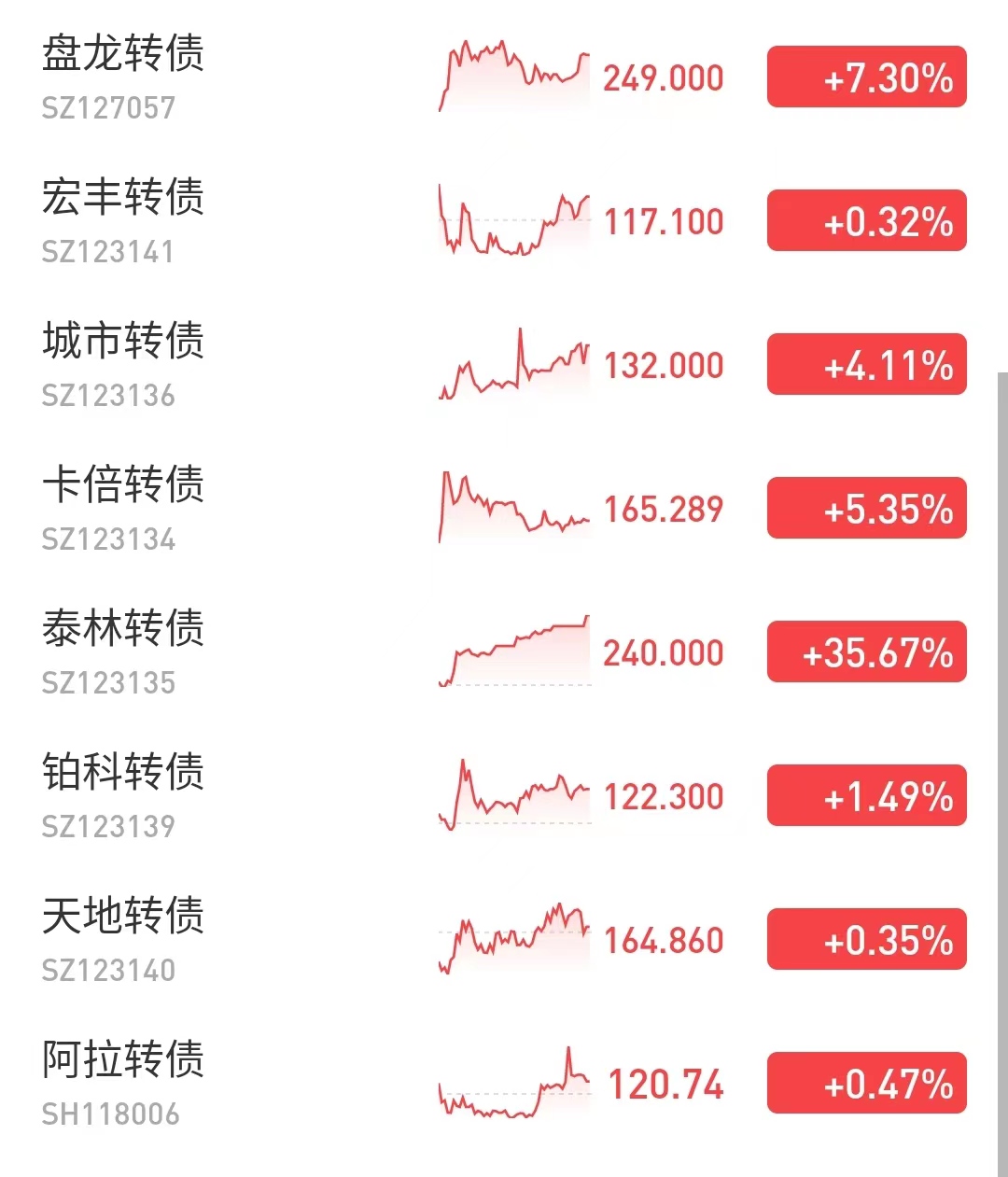Tap the +0.47% change badge

(866, 1084)
